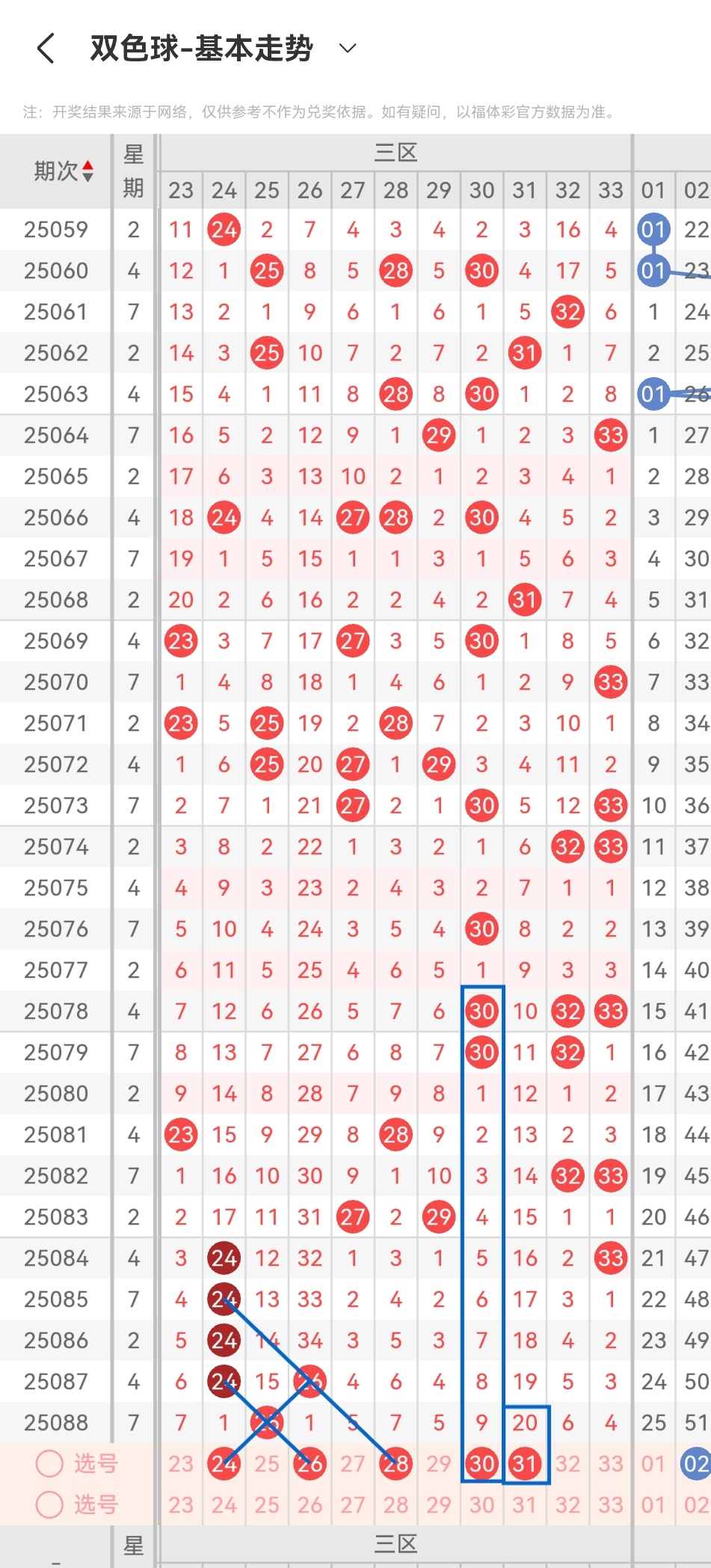Click the 双色球-基本走势 title
This screenshot has height=1568, width=711.
(200, 48)
